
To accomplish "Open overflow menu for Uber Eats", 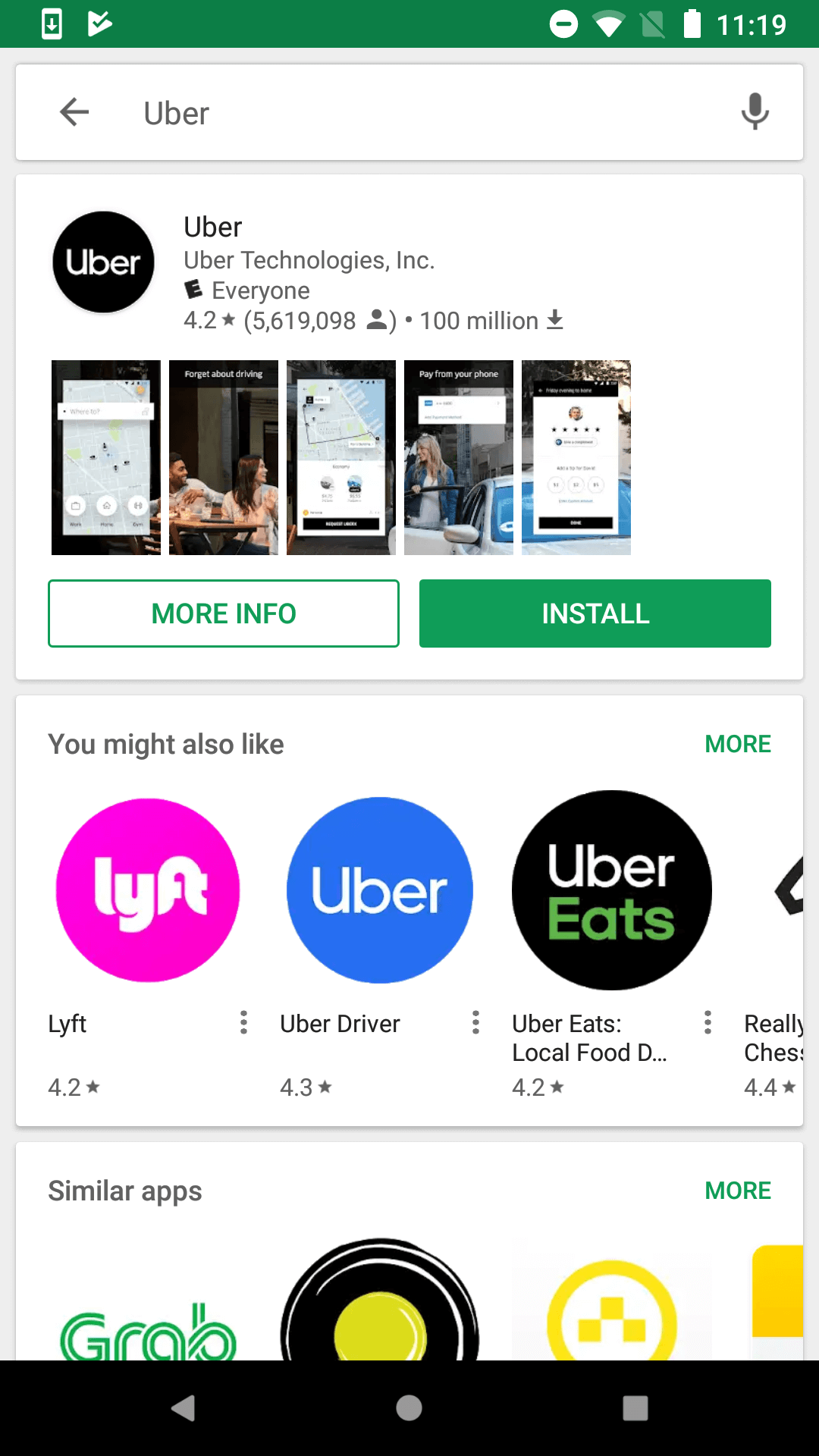I will click(x=707, y=1023).
